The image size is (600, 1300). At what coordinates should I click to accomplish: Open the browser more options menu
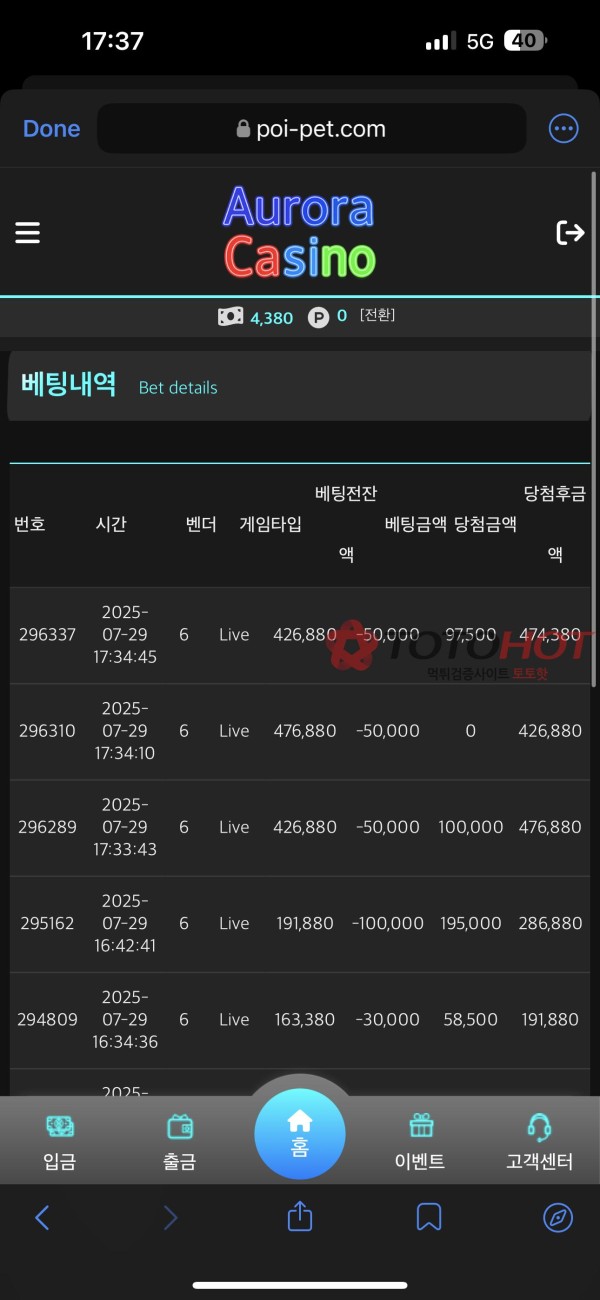(x=564, y=129)
